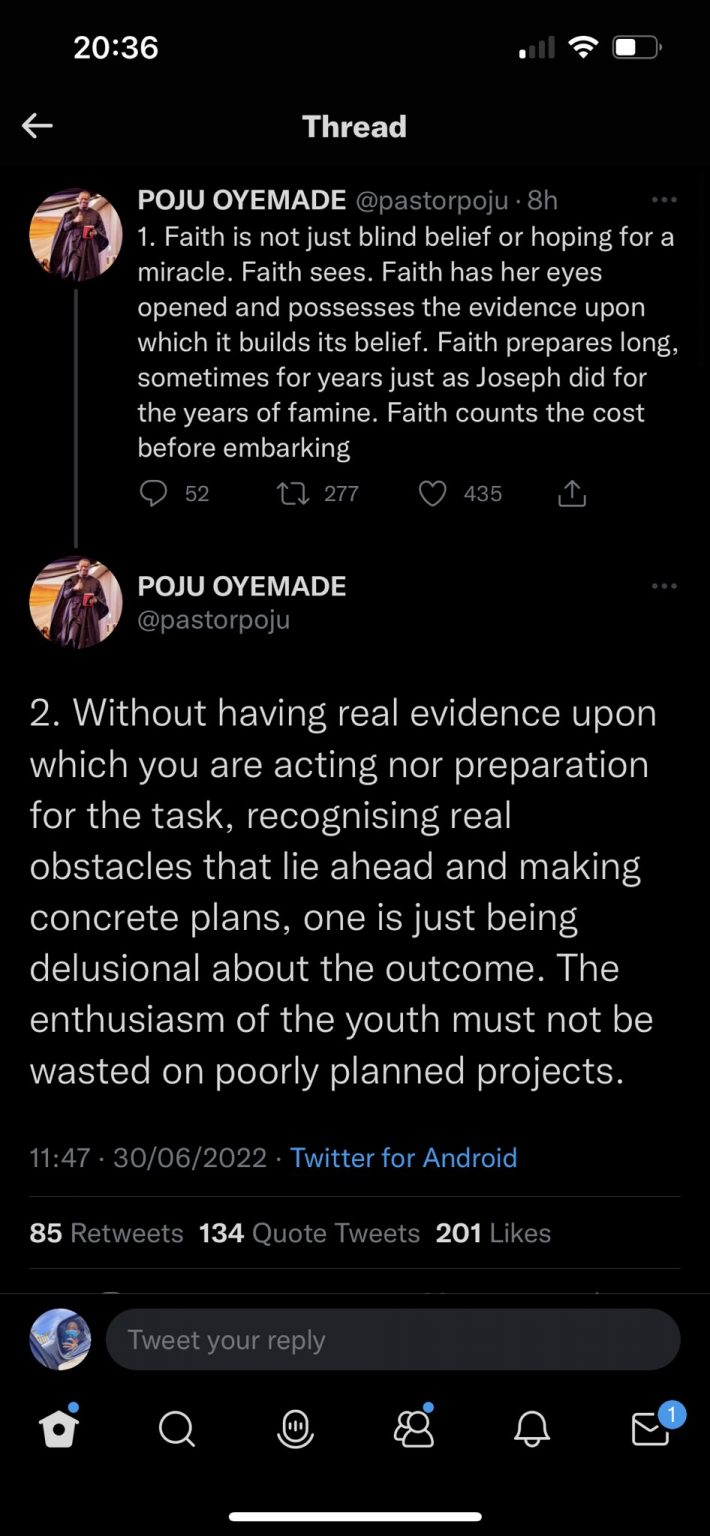Open overflow menu on the second tweet
The width and height of the screenshot is (710, 1536).
664,586
